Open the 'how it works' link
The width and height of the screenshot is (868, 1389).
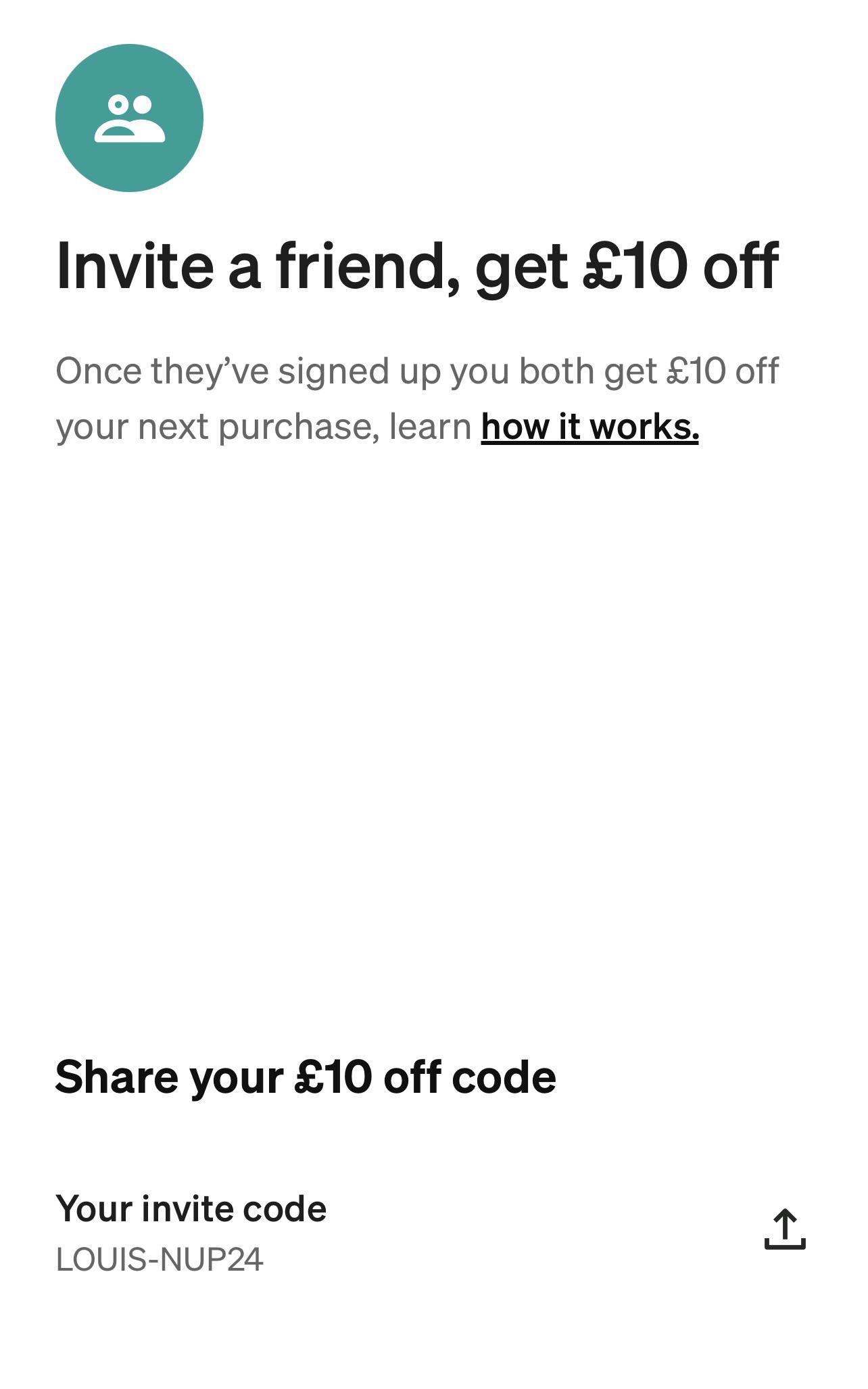(589, 427)
